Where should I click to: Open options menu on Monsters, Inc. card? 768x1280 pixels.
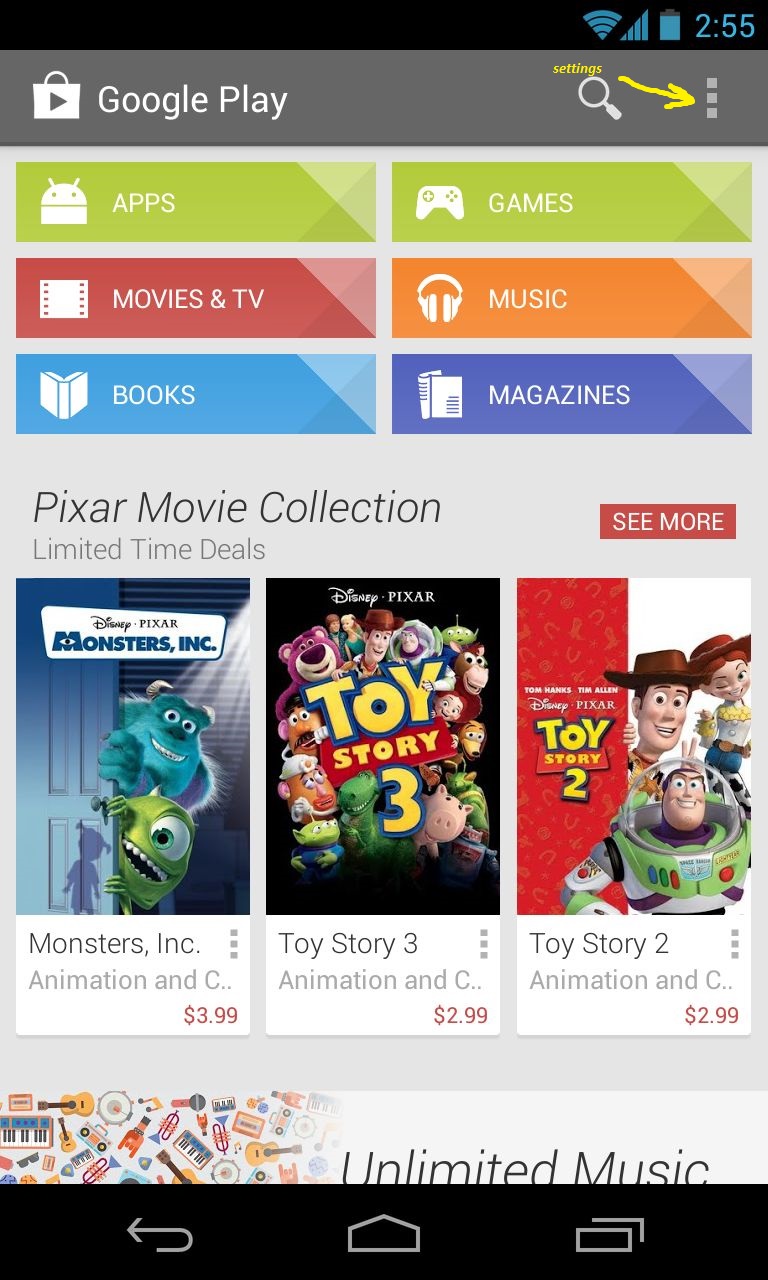[233, 944]
